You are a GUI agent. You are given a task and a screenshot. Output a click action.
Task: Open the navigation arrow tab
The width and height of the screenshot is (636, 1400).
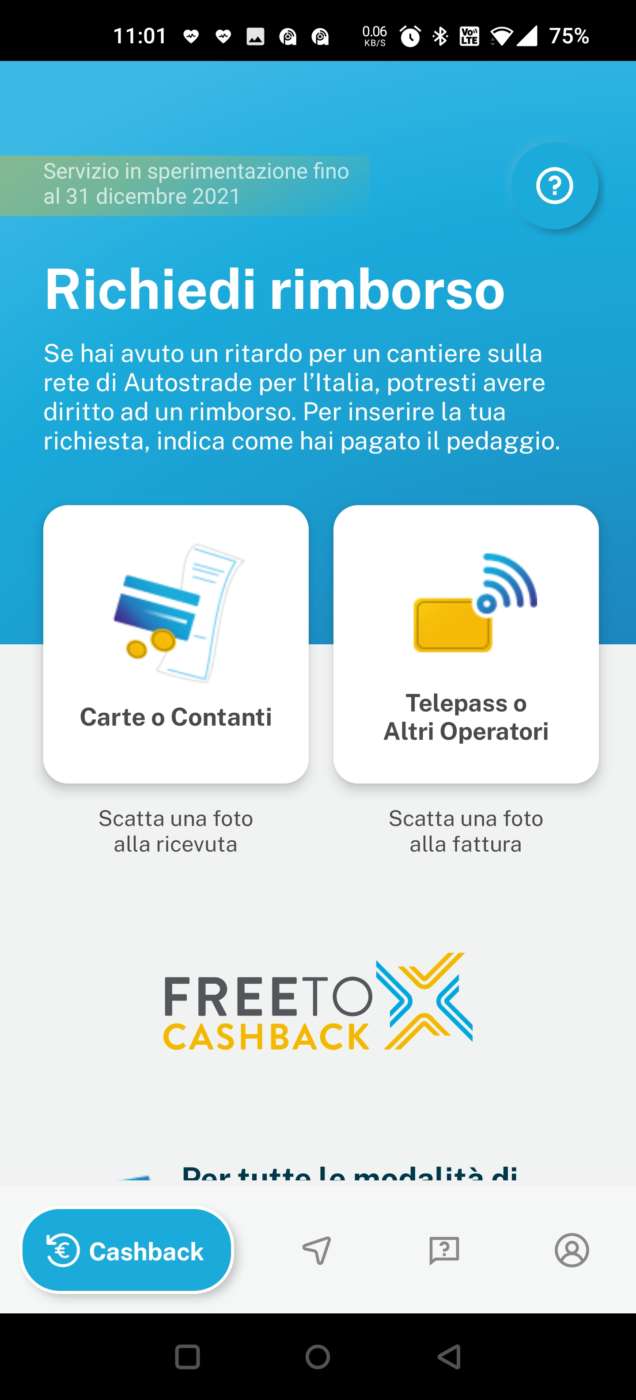316,1250
